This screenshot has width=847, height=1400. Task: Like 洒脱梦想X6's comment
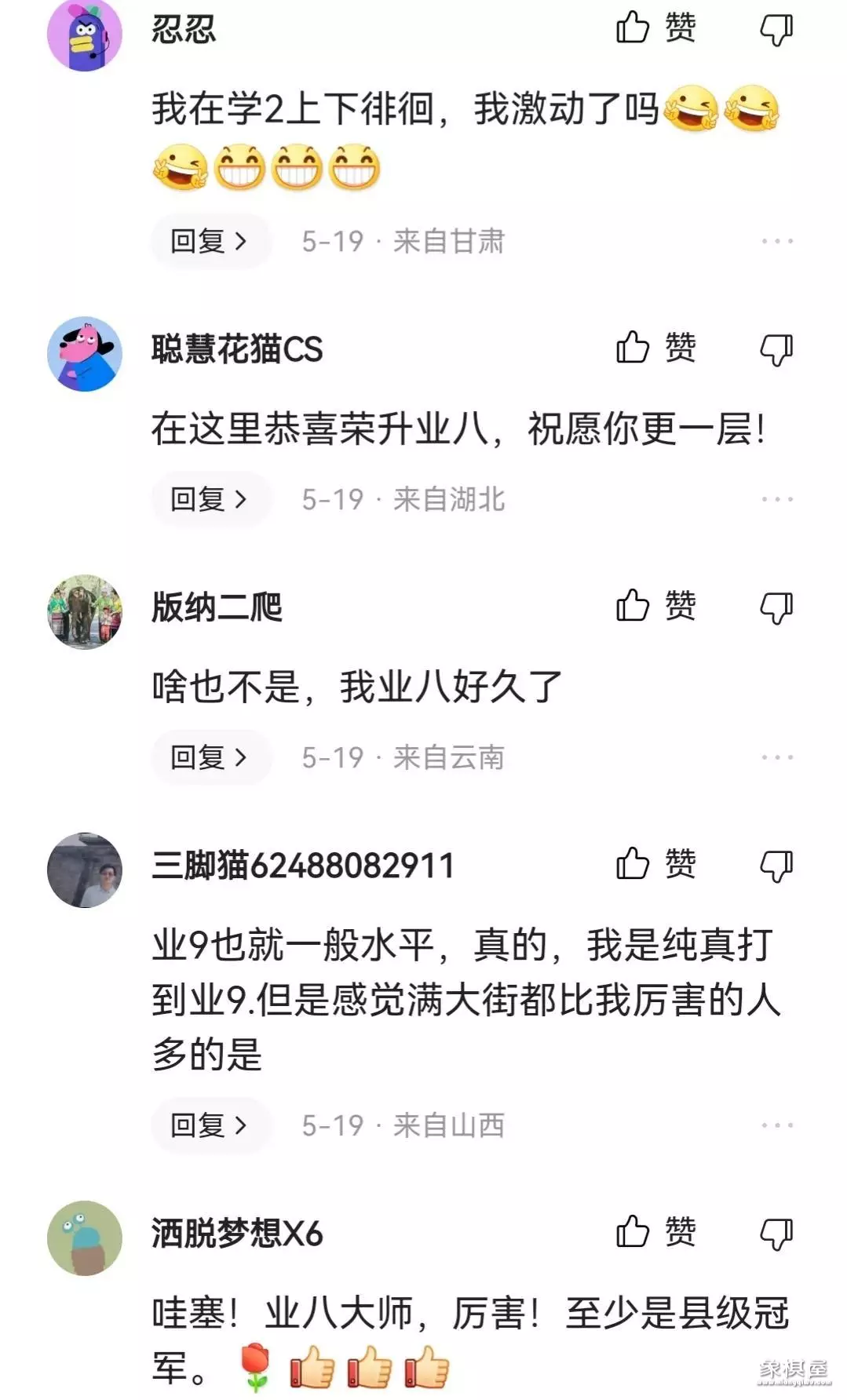[x=655, y=1231]
